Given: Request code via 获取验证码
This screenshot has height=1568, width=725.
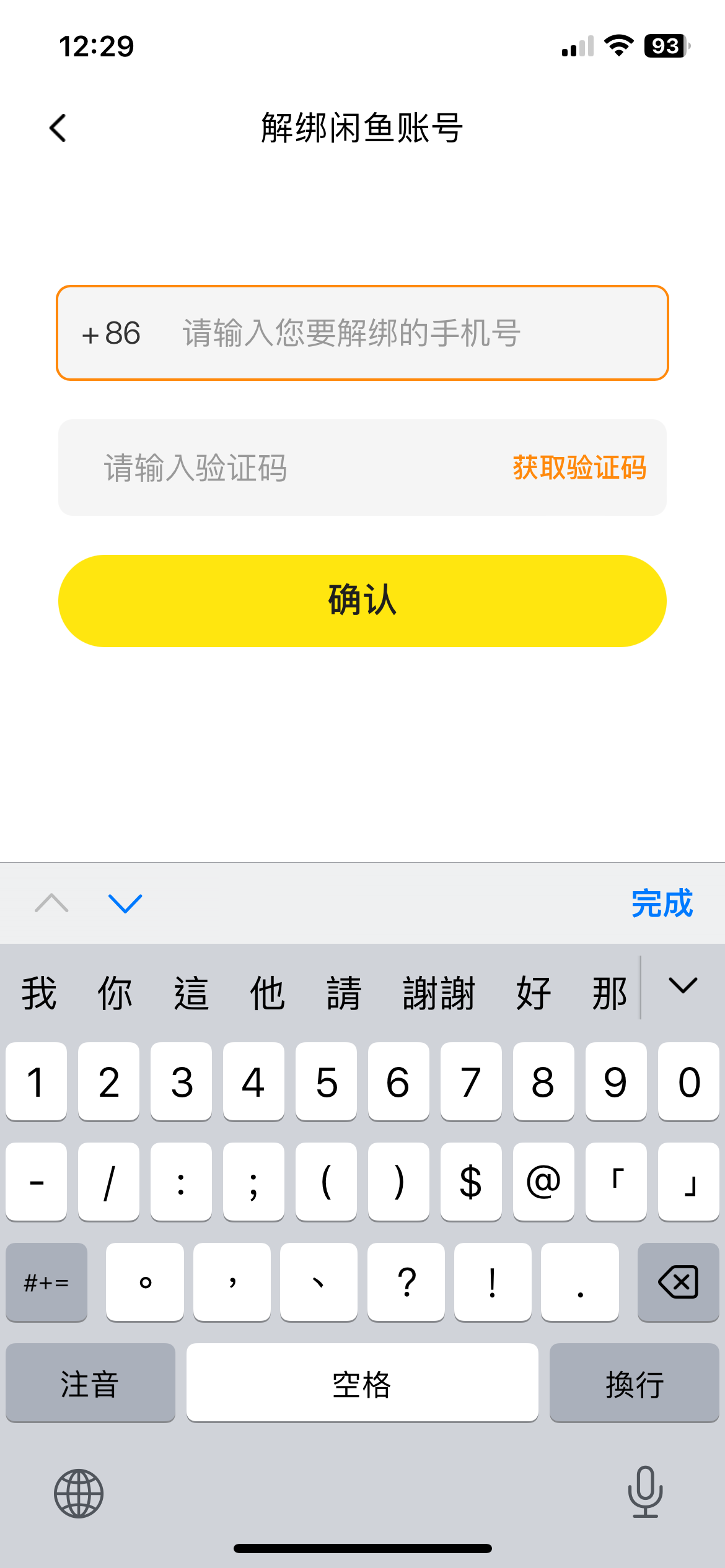Looking at the screenshot, I should coord(579,468).
